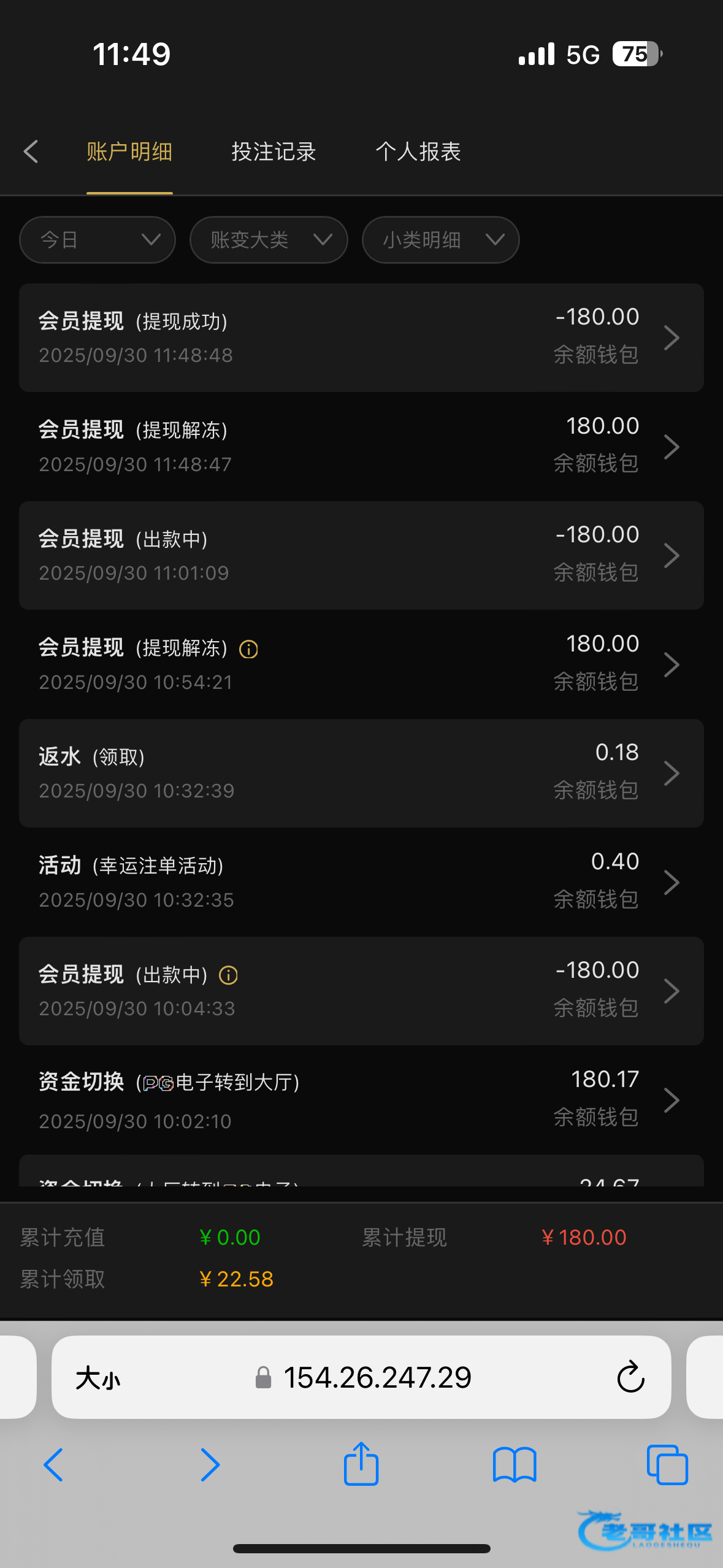
Task: Open the 提现成功 record at 11:48:48
Action: [361, 337]
